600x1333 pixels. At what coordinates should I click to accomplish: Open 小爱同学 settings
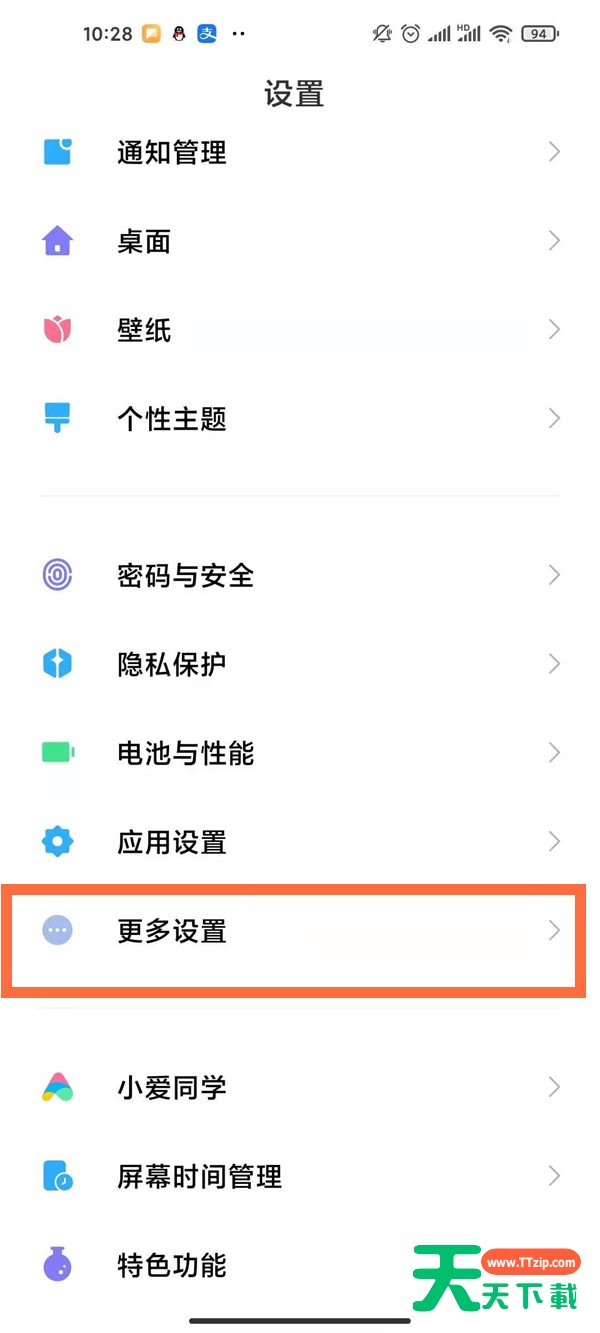tap(300, 1087)
